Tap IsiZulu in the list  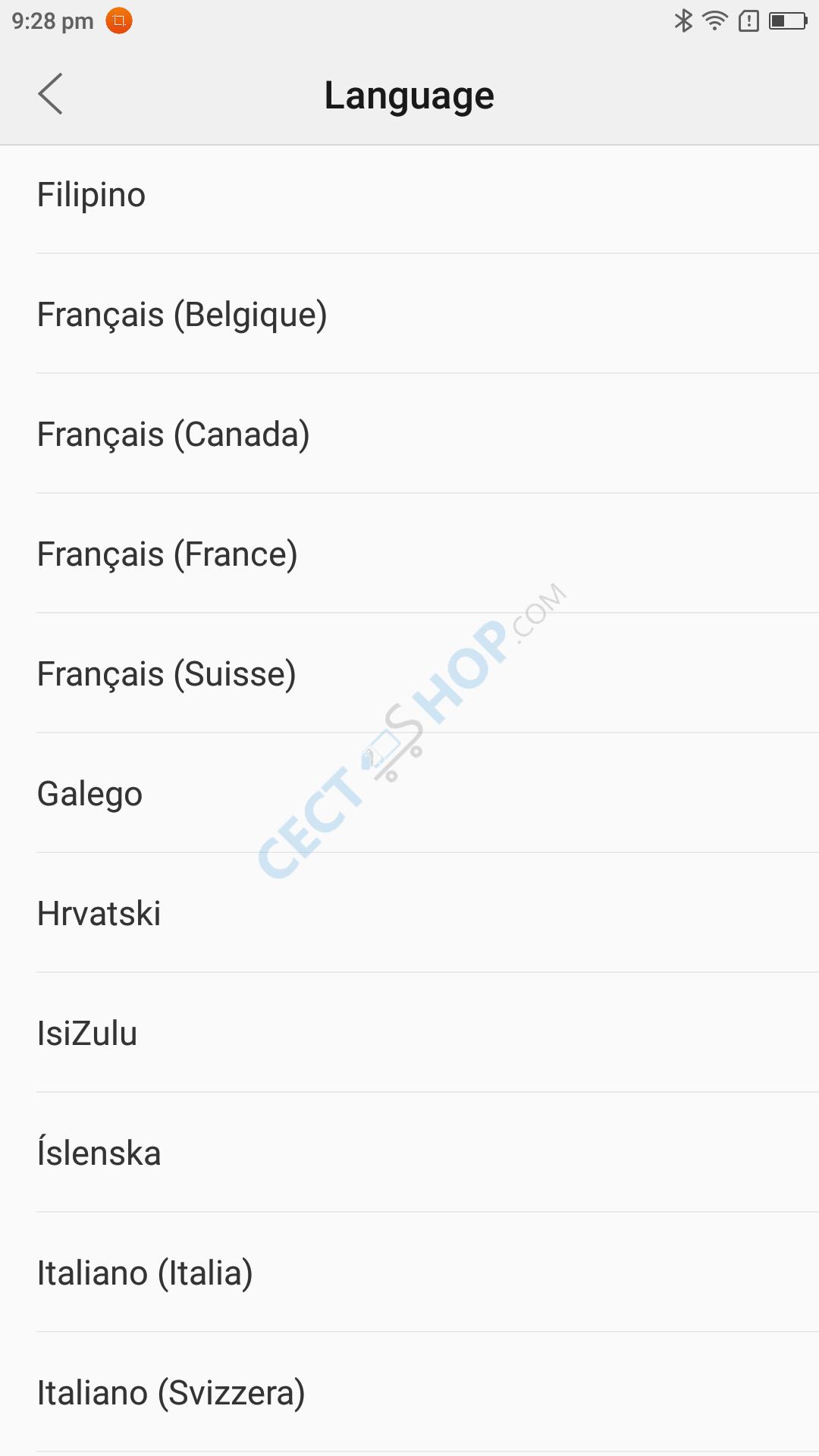409,1033
